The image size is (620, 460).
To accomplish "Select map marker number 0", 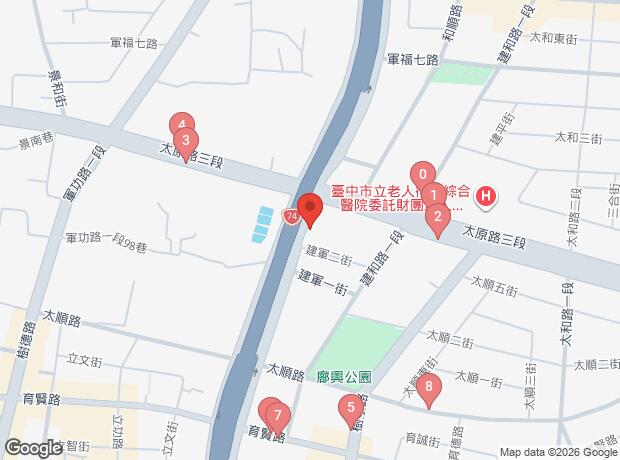I will click(423, 175).
